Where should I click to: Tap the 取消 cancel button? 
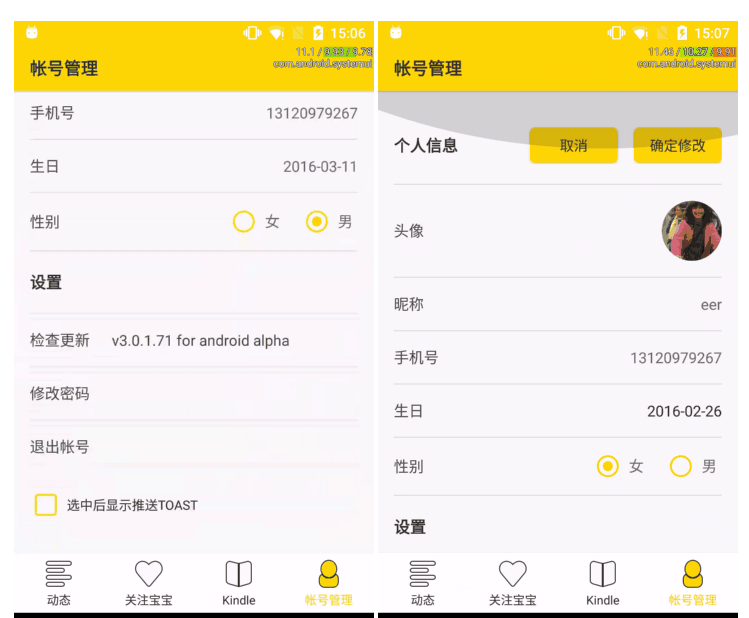pyautogui.click(x=573, y=145)
